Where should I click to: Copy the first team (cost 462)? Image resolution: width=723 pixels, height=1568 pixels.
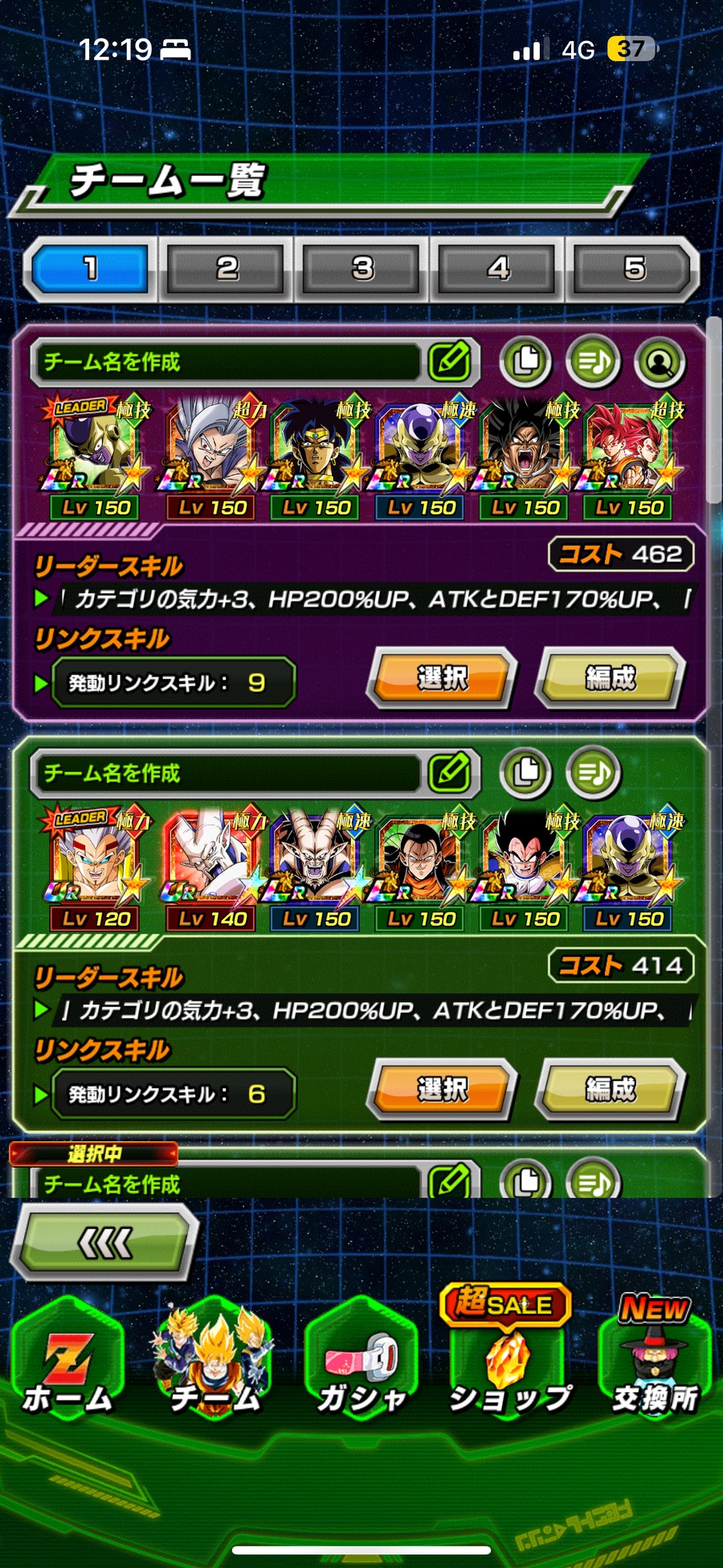[x=526, y=362]
